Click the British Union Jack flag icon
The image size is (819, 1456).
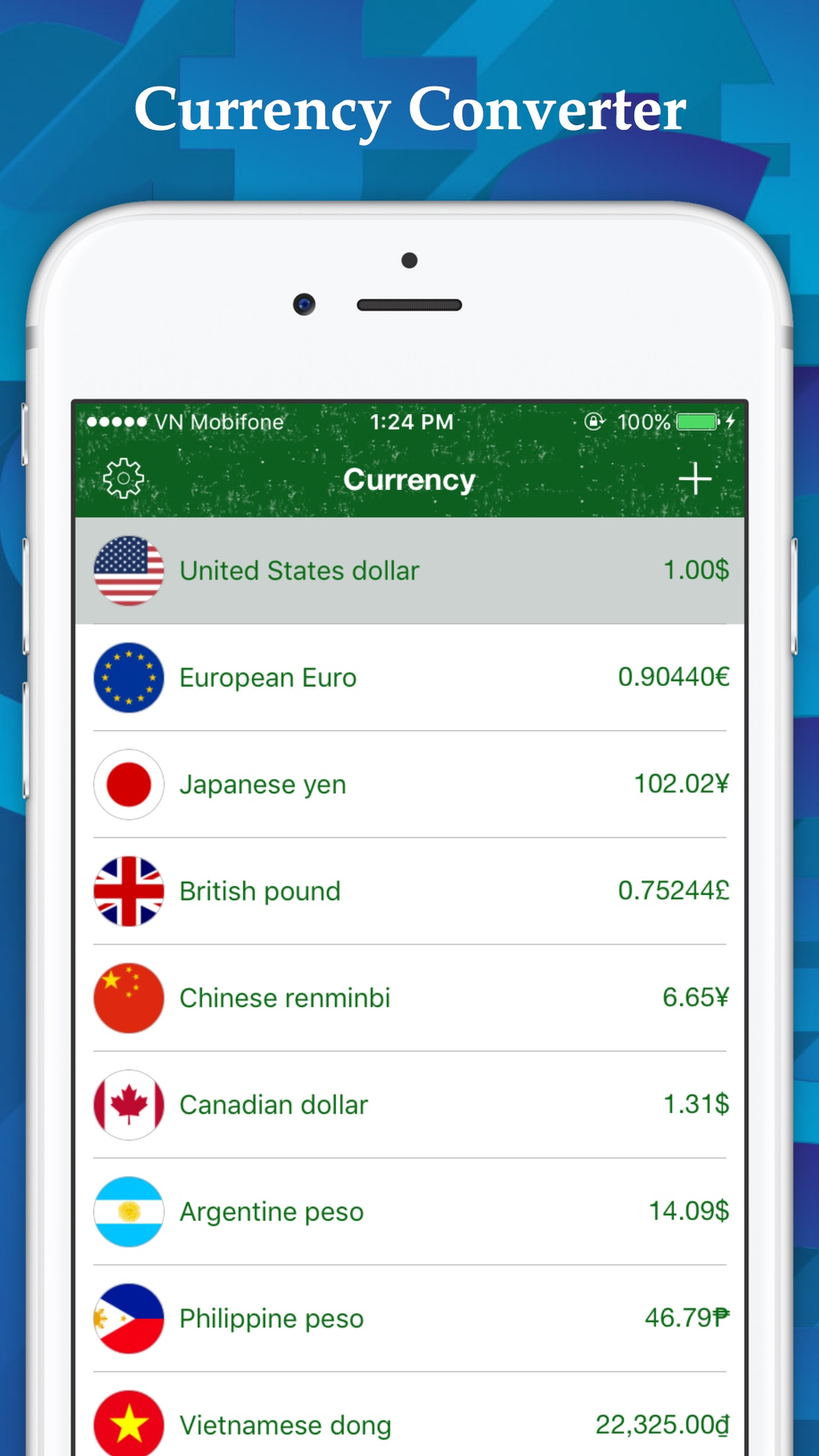pyautogui.click(x=129, y=891)
